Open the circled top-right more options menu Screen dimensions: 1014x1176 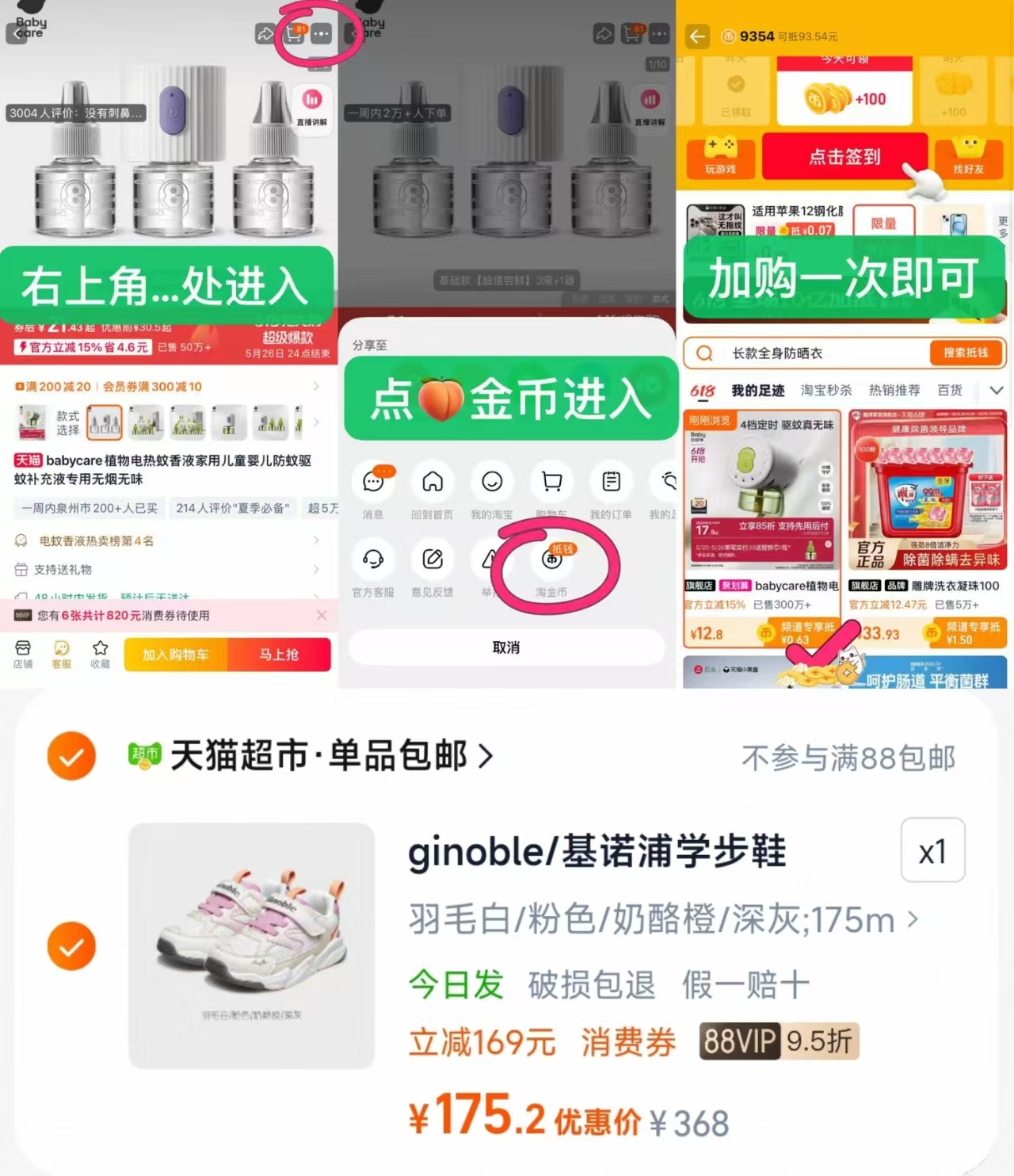pos(322,35)
